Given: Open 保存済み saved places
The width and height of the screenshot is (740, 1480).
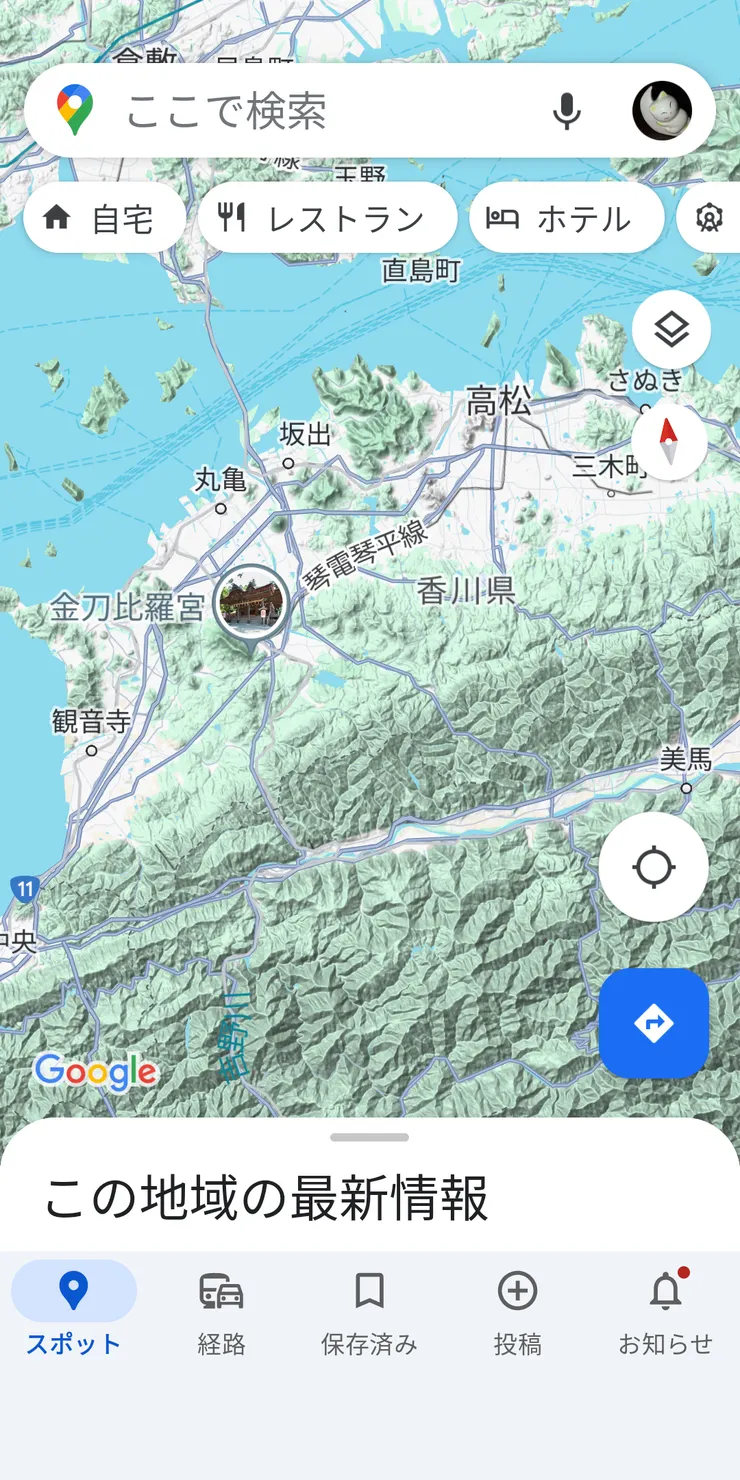Looking at the screenshot, I should (x=370, y=1310).
